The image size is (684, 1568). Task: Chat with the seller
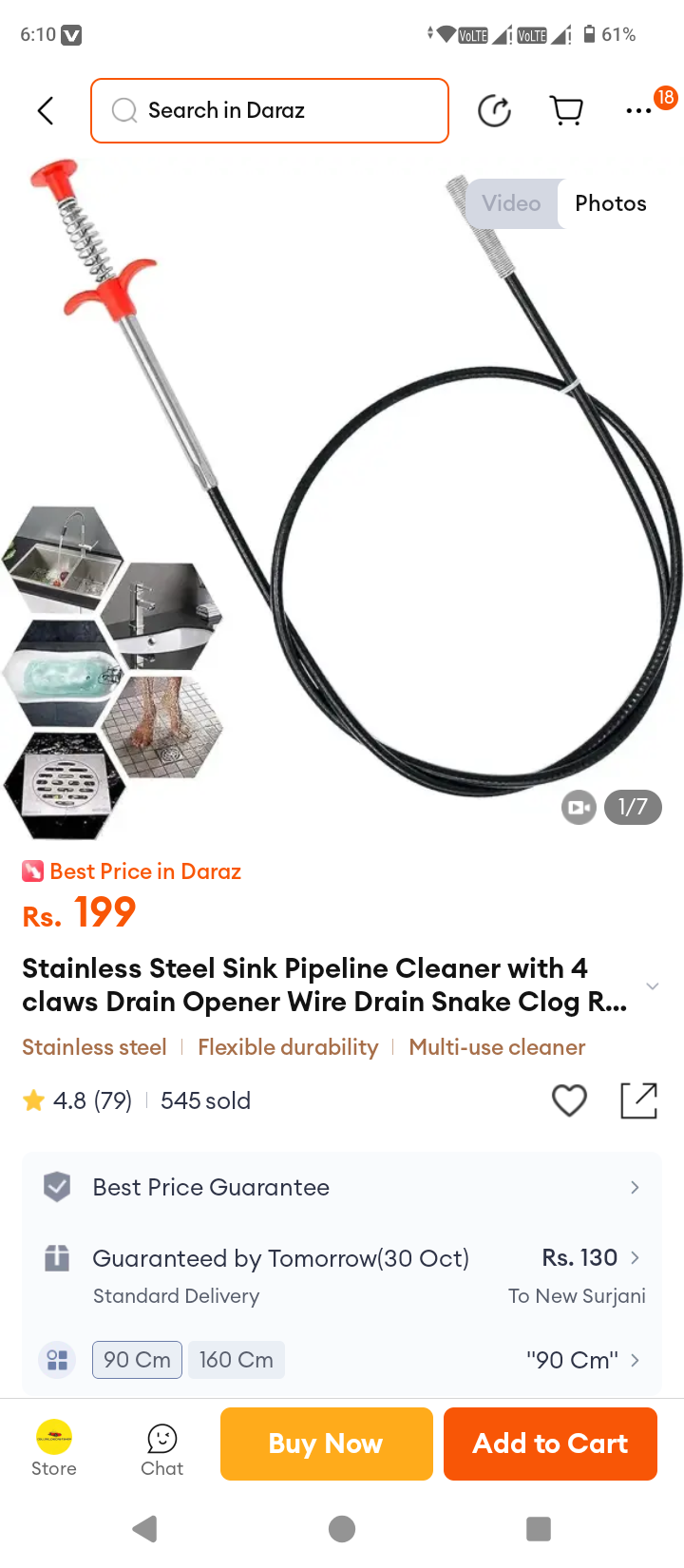pyautogui.click(x=162, y=1448)
